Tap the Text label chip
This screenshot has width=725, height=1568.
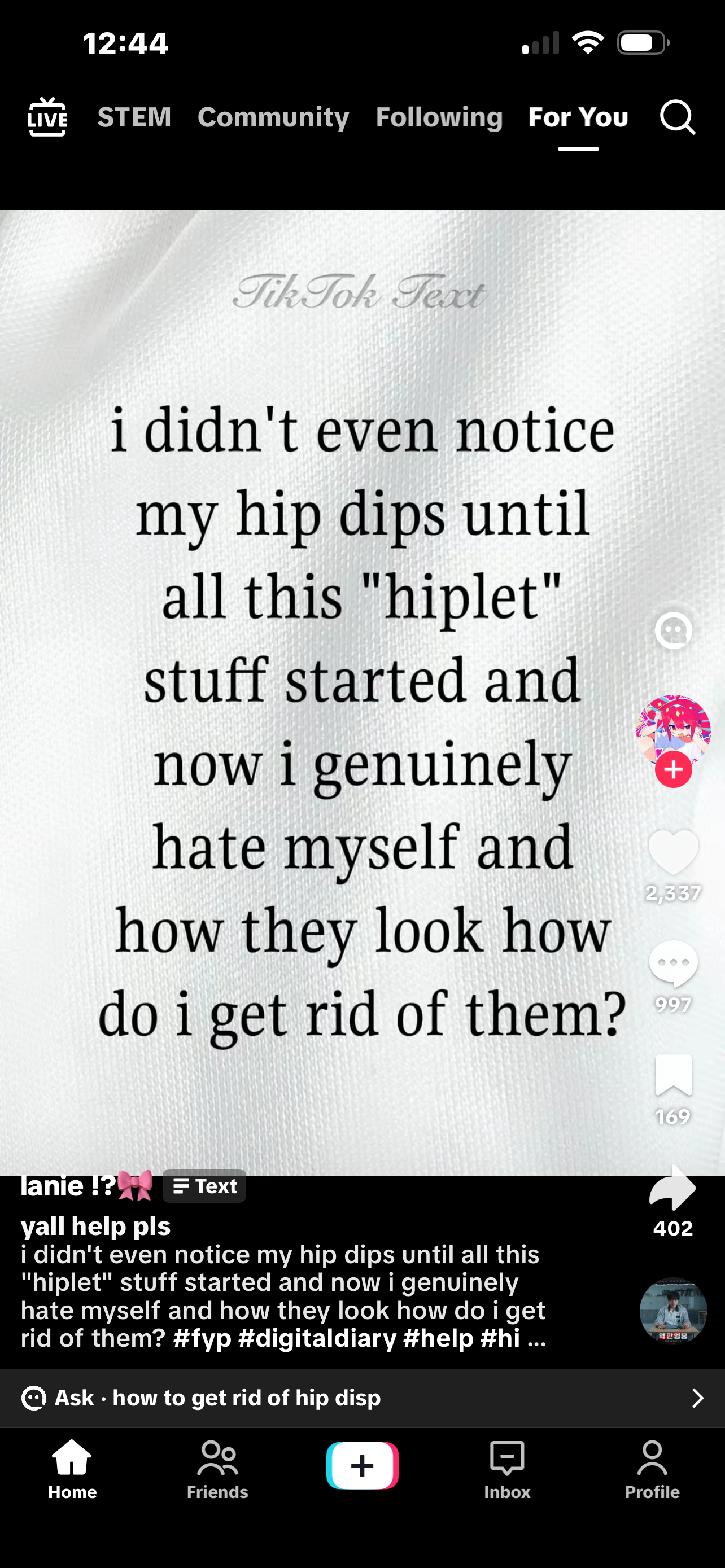point(204,1186)
